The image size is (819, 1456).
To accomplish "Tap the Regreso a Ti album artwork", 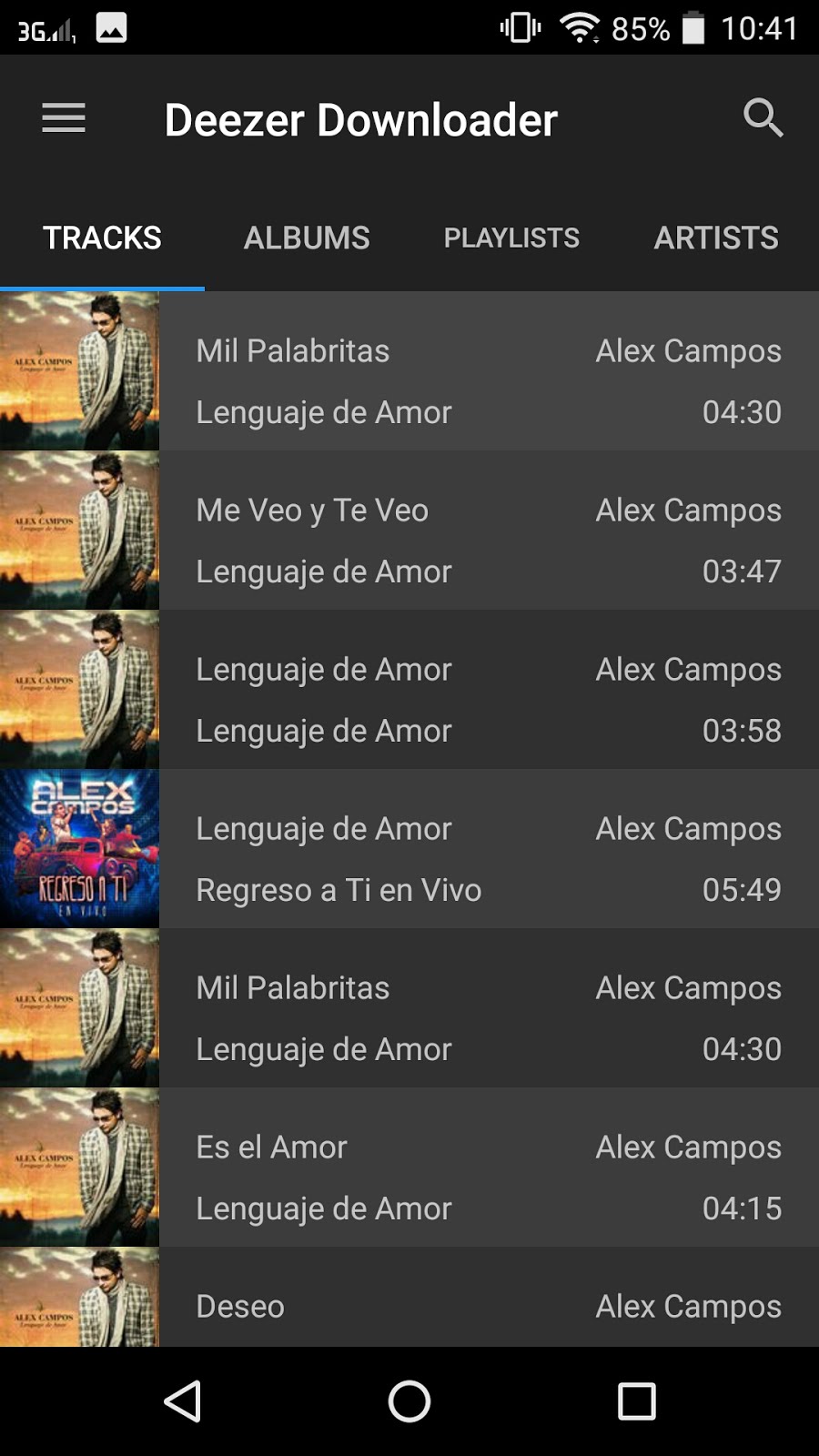I will click(x=80, y=848).
